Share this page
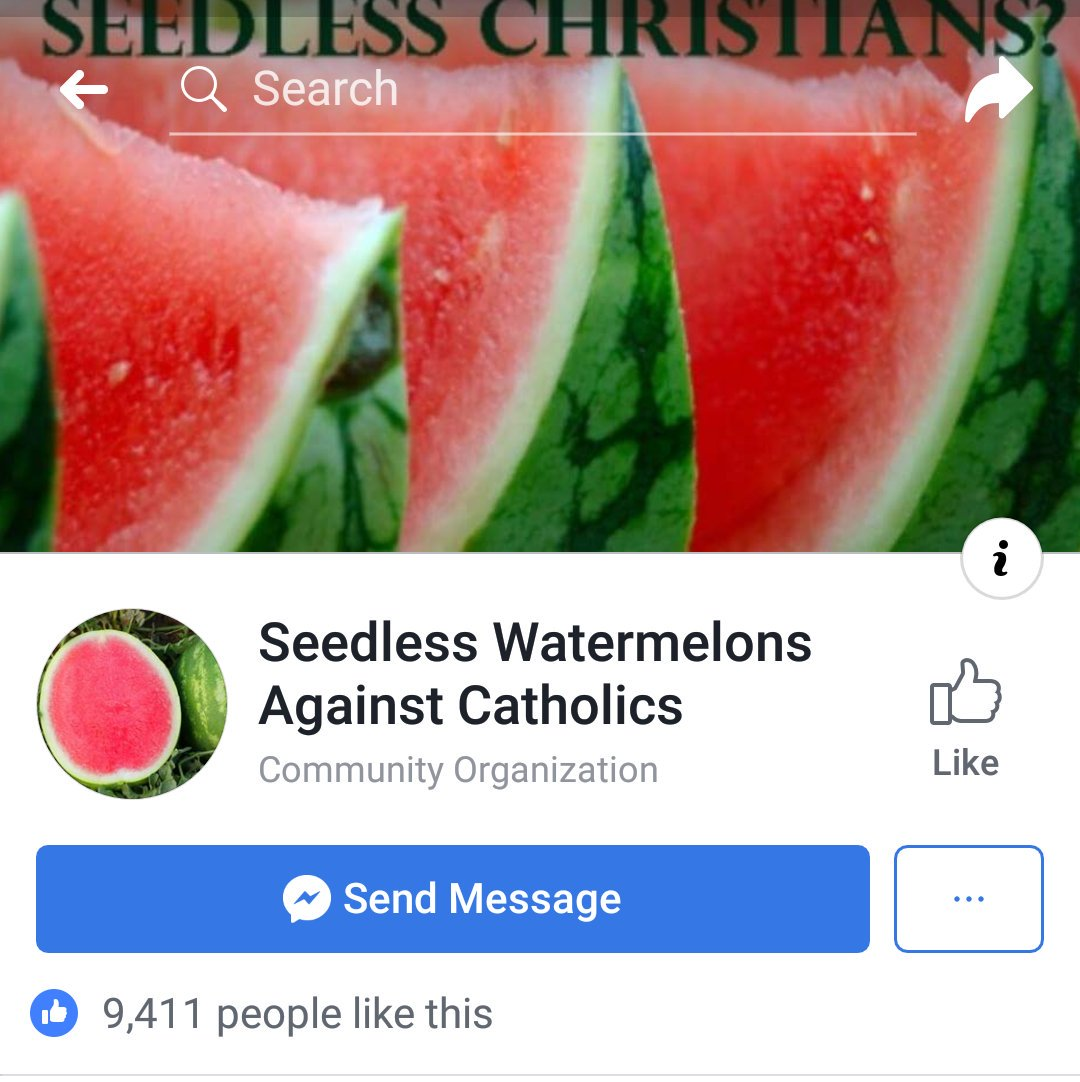The width and height of the screenshot is (1080, 1082). point(997,91)
